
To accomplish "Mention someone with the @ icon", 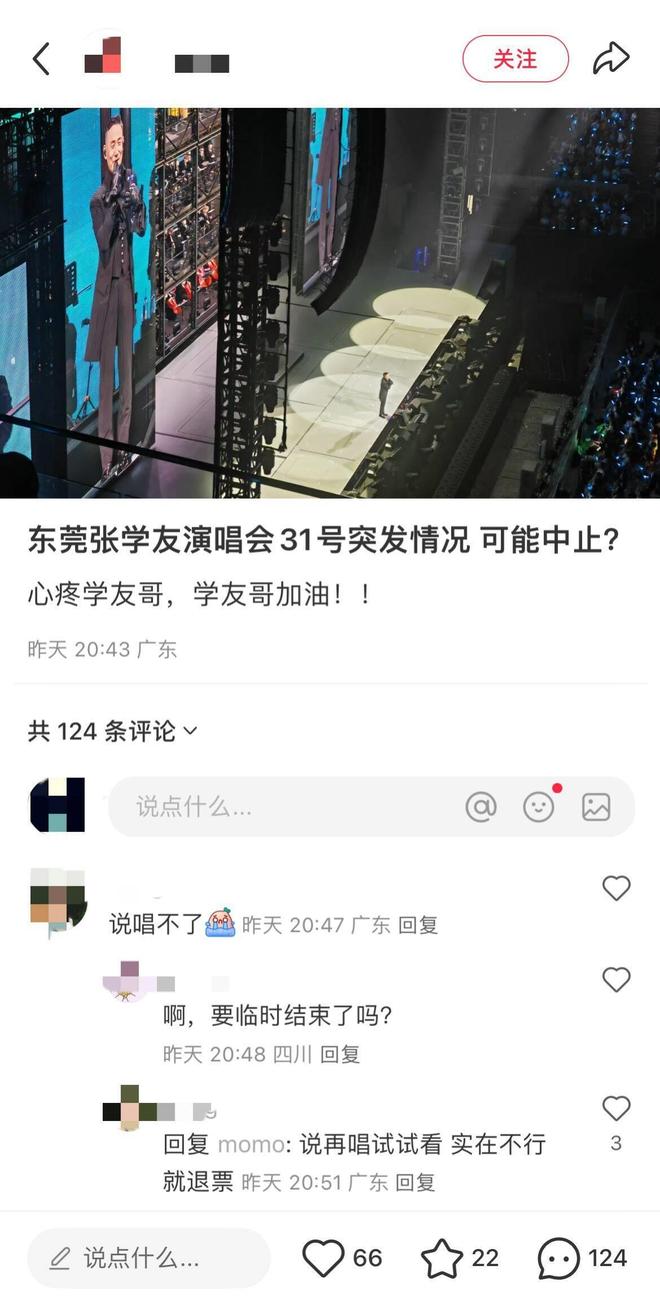I will point(481,807).
